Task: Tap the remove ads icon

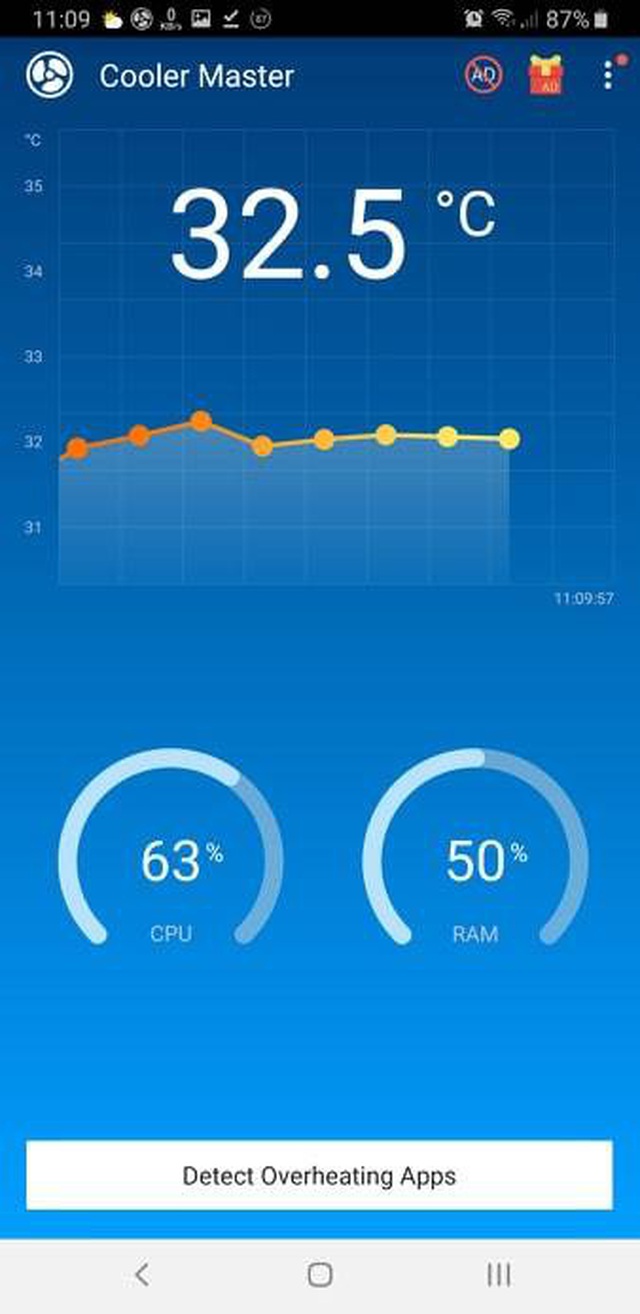Action: click(x=483, y=75)
